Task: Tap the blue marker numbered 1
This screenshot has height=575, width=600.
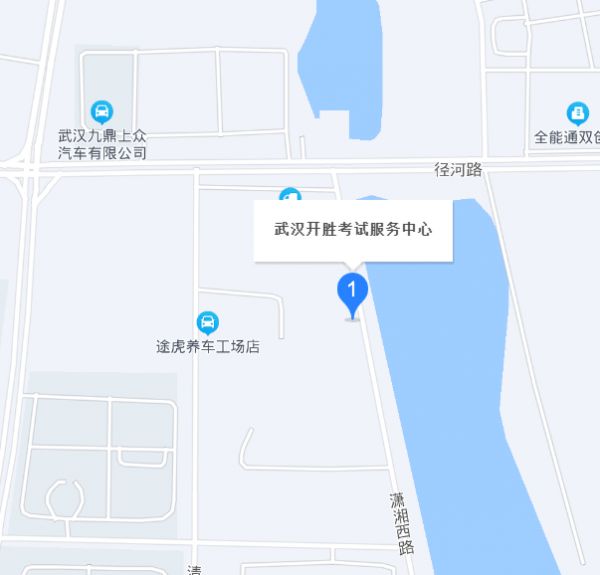Action: 351,292
